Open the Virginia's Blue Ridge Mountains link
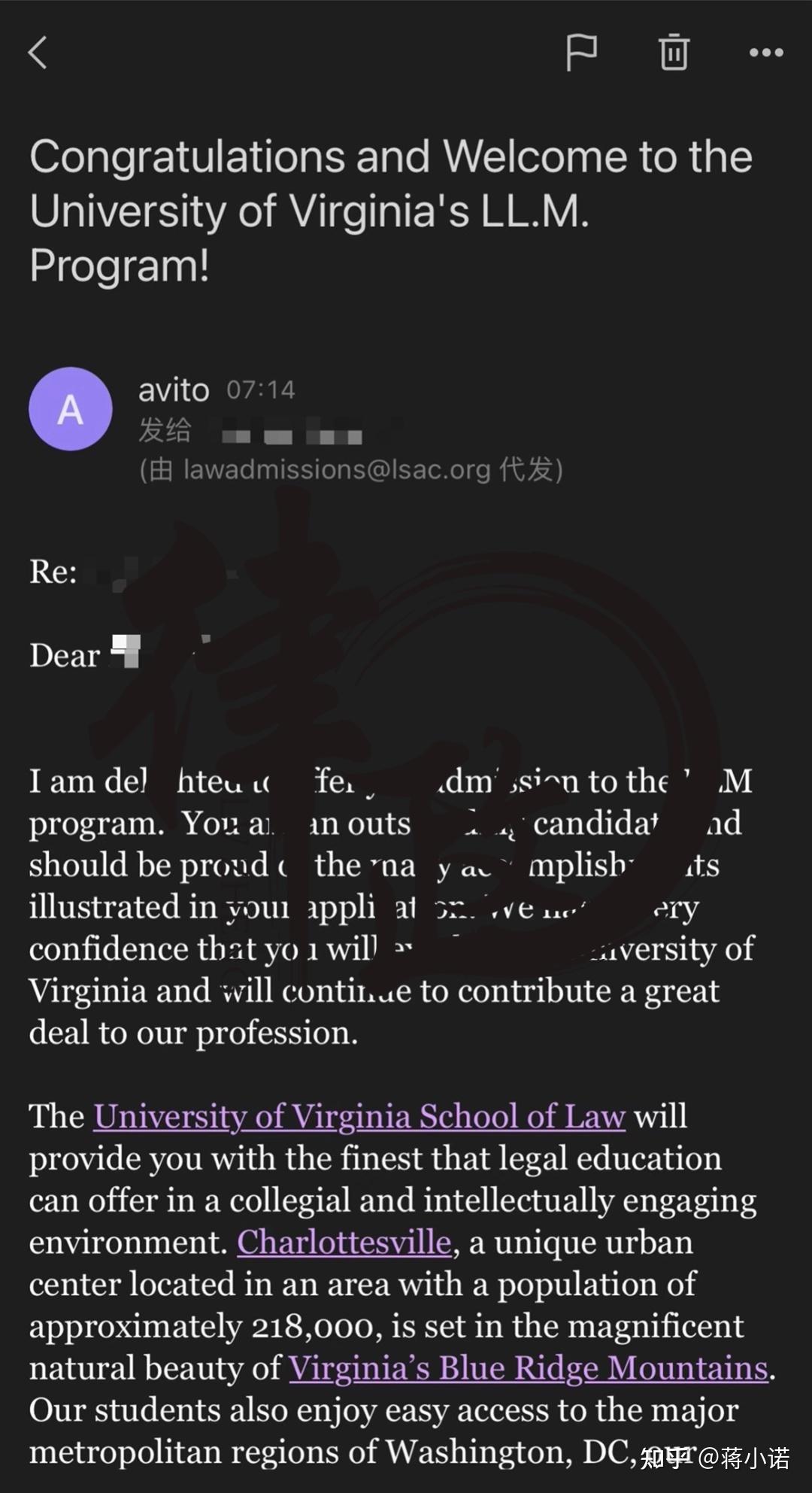Image resolution: width=812 pixels, height=1493 pixels. [529, 1368]
